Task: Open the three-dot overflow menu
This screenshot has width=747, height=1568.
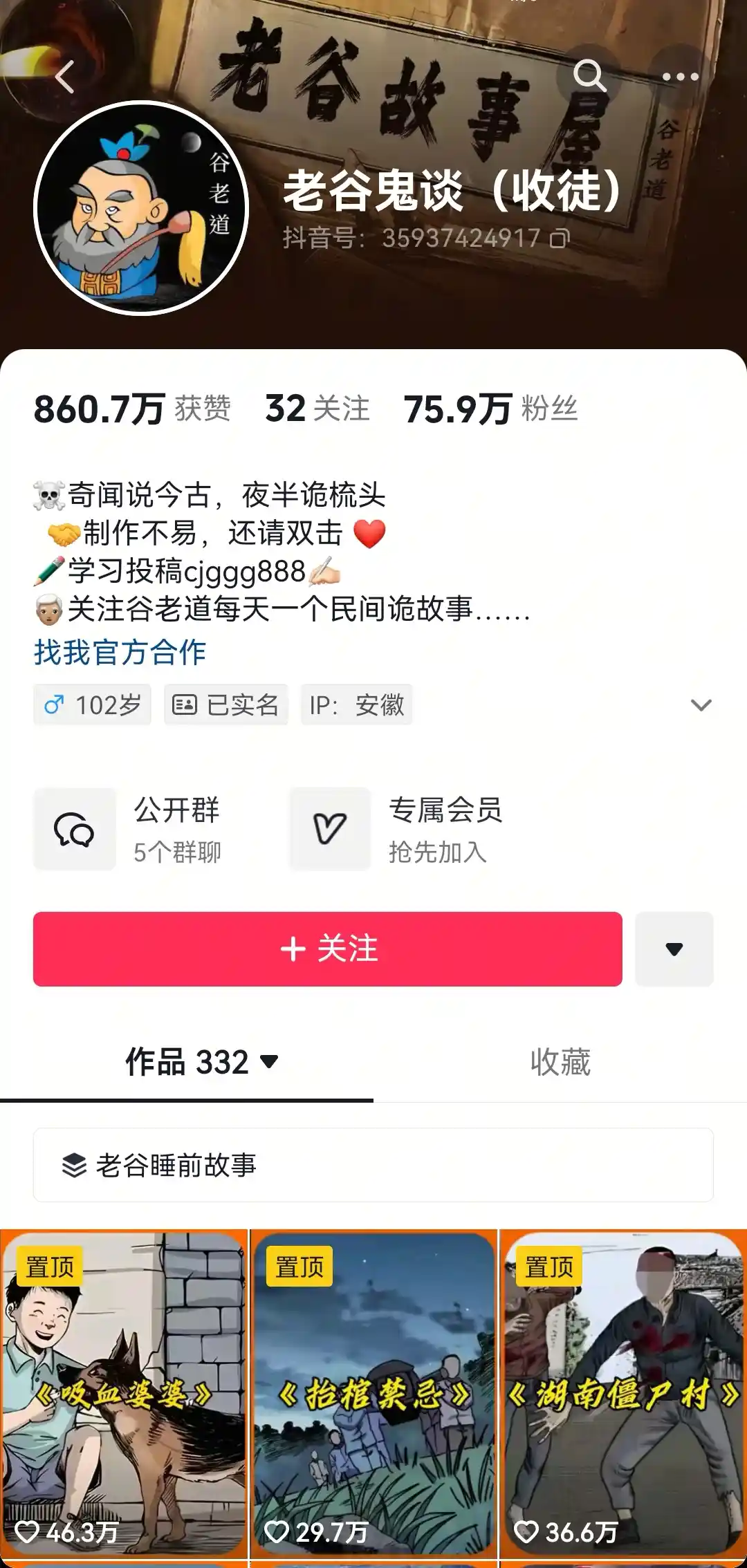Action: [680, 76]
